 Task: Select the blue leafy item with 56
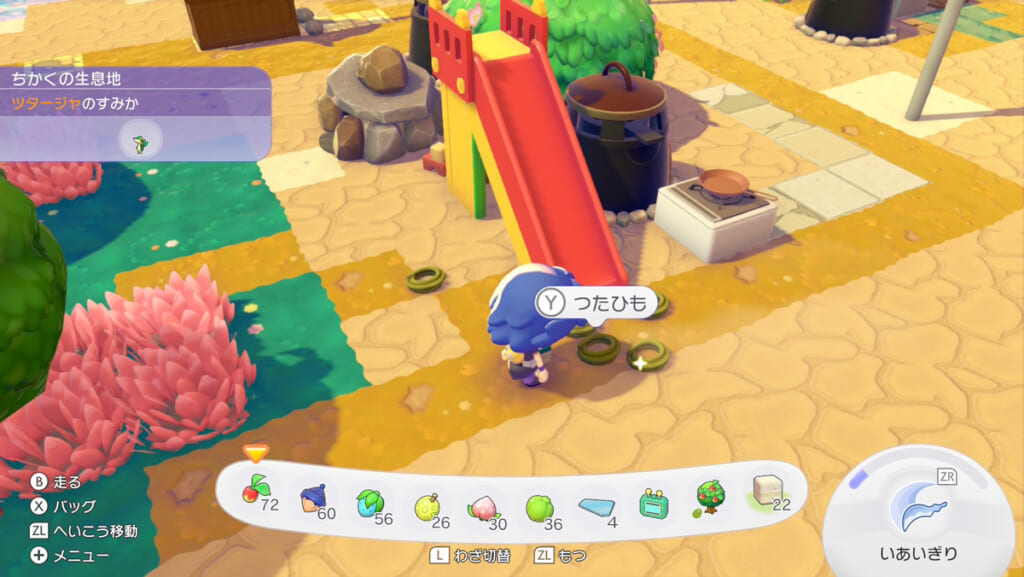(370, 501)
